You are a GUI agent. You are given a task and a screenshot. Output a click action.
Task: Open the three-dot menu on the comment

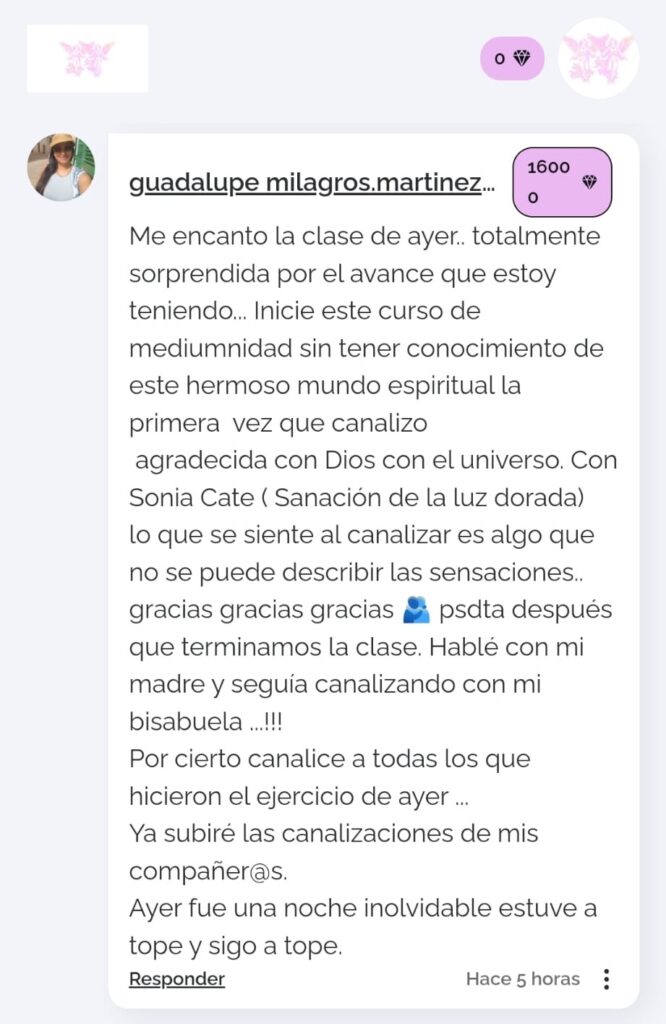click(x=606, y=979)
